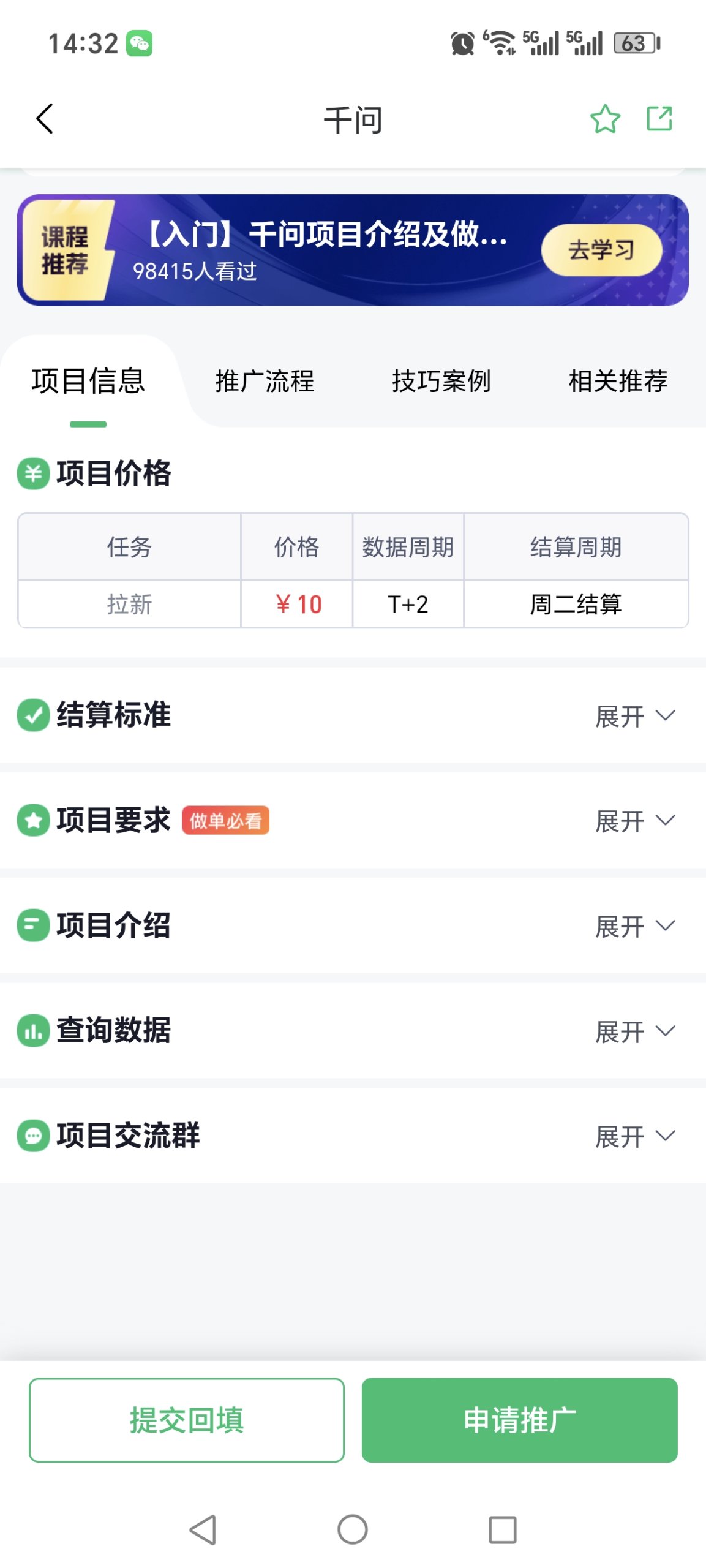This screenshot has height=1568, width=706.
Task: Open the share icon in top bar
Action: click(659, 120)
